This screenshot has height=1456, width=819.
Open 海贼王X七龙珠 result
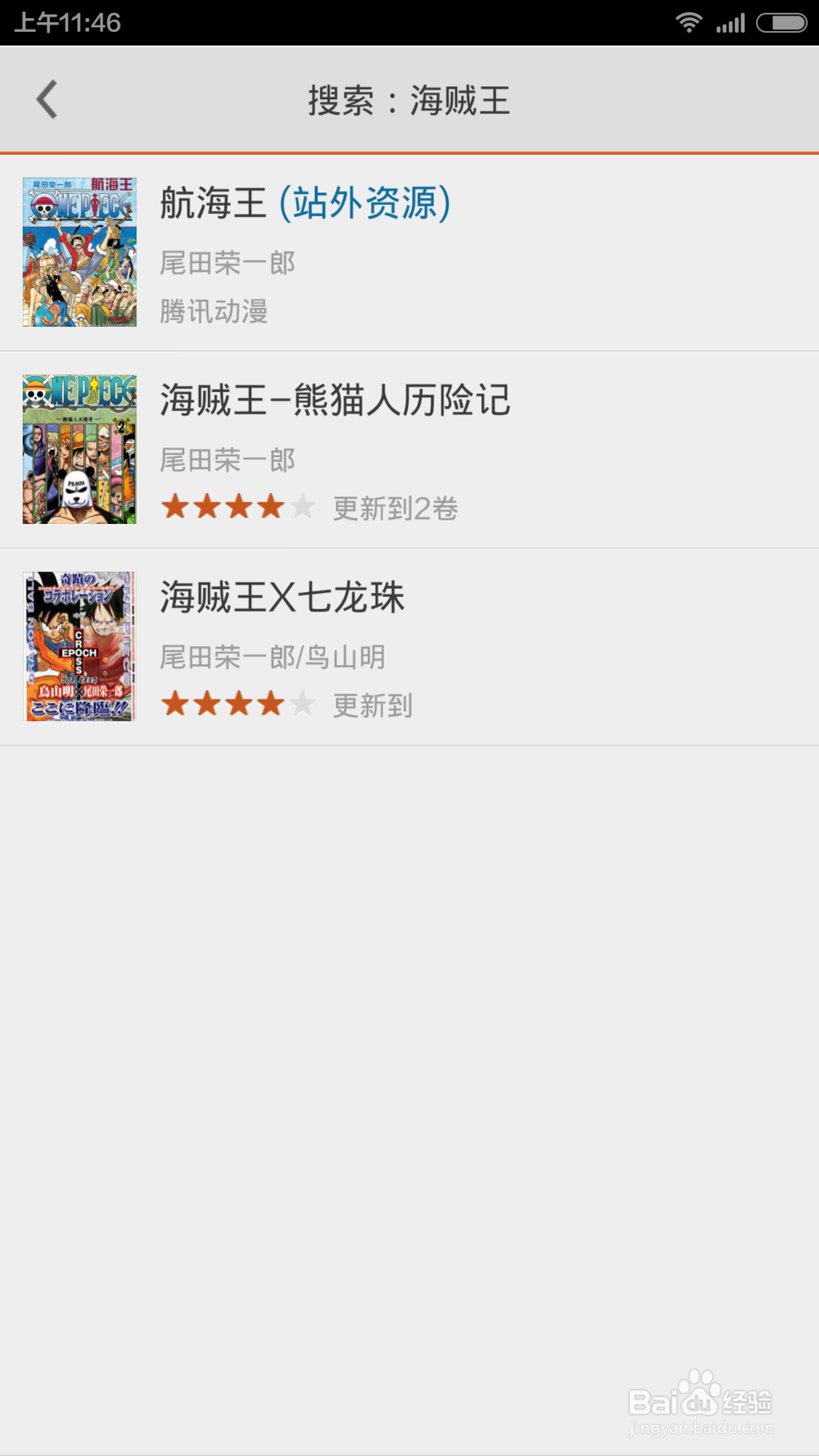(409, 647)
